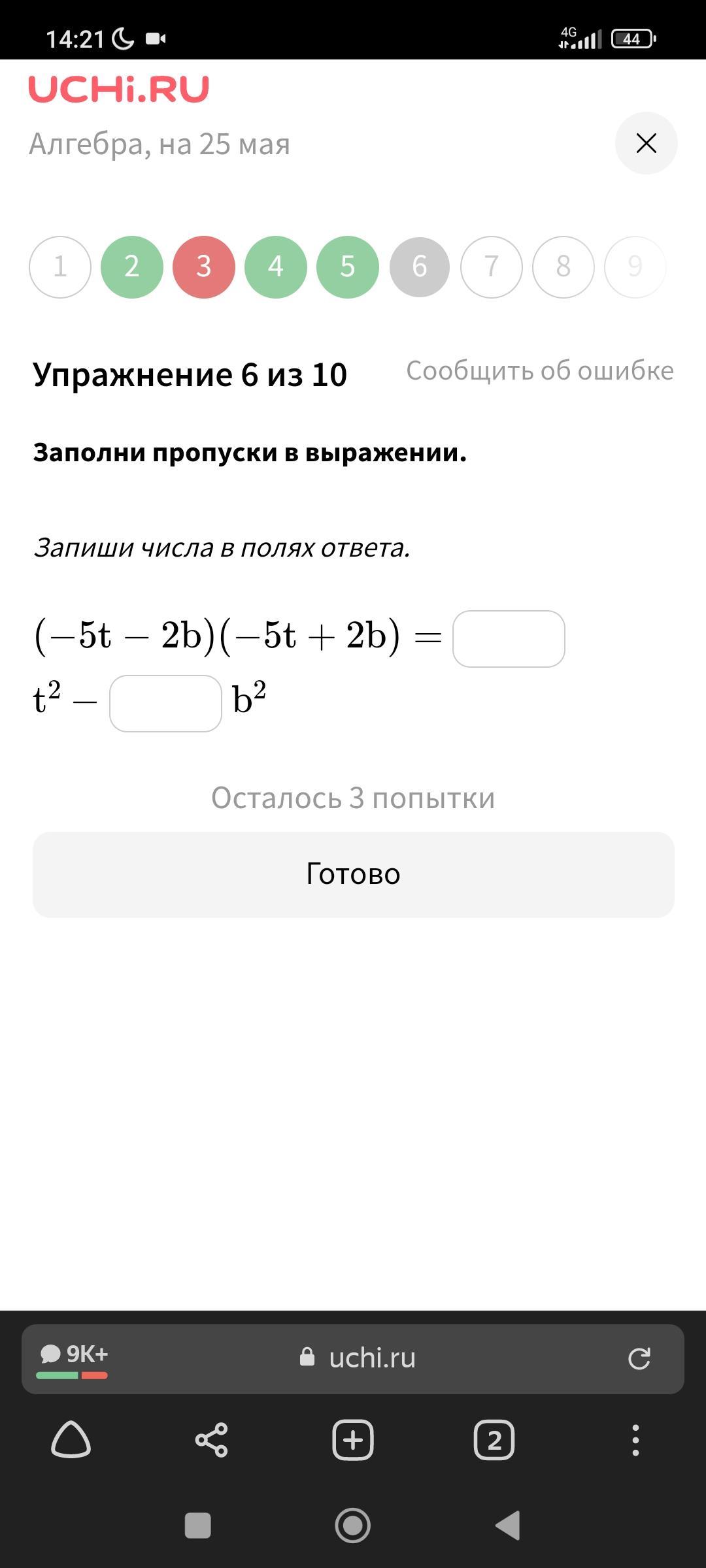Screen dimensions: 706x1568
Task: Show the two open tabs
Action: [x=494, y=1440]
